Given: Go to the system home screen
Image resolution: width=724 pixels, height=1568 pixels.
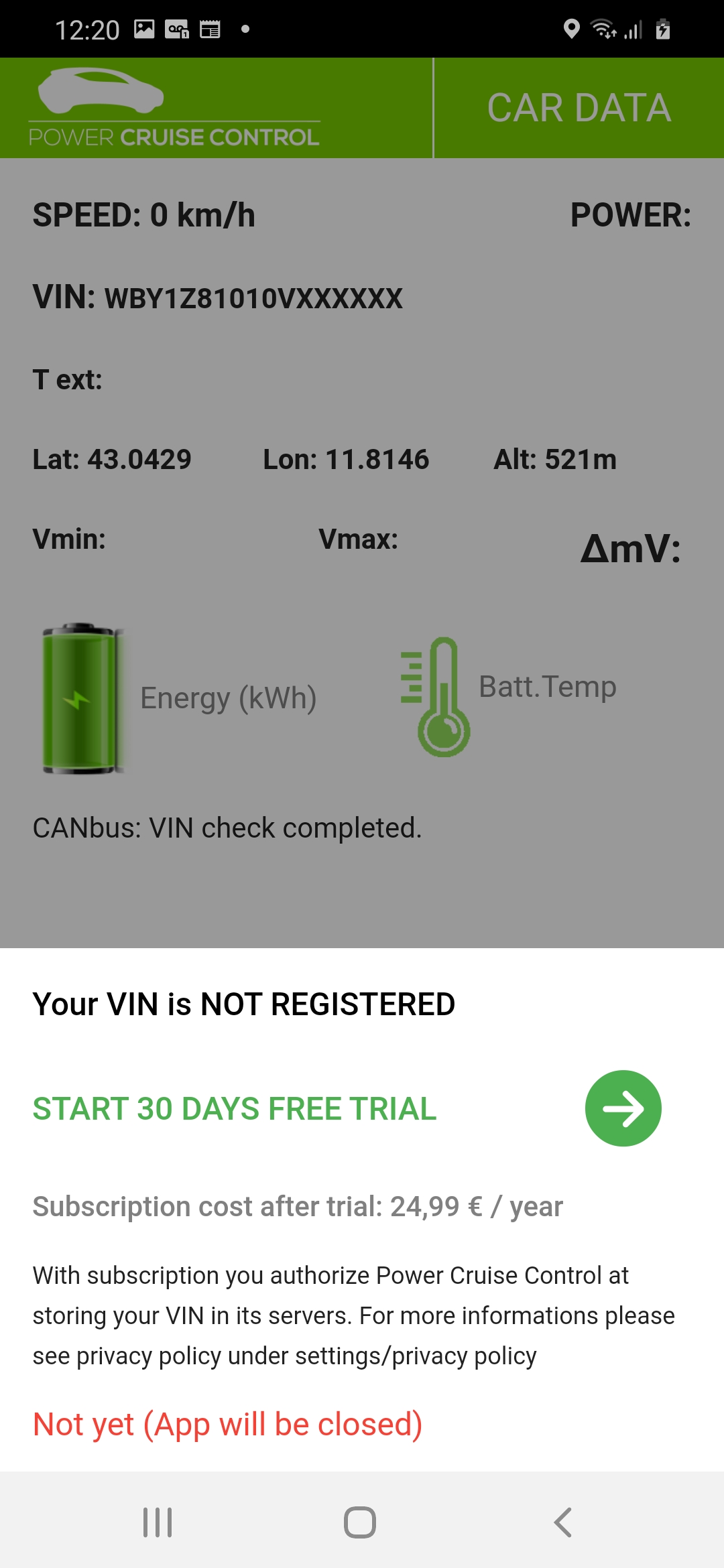Looking at the screenshot, I should point(360,1522).
